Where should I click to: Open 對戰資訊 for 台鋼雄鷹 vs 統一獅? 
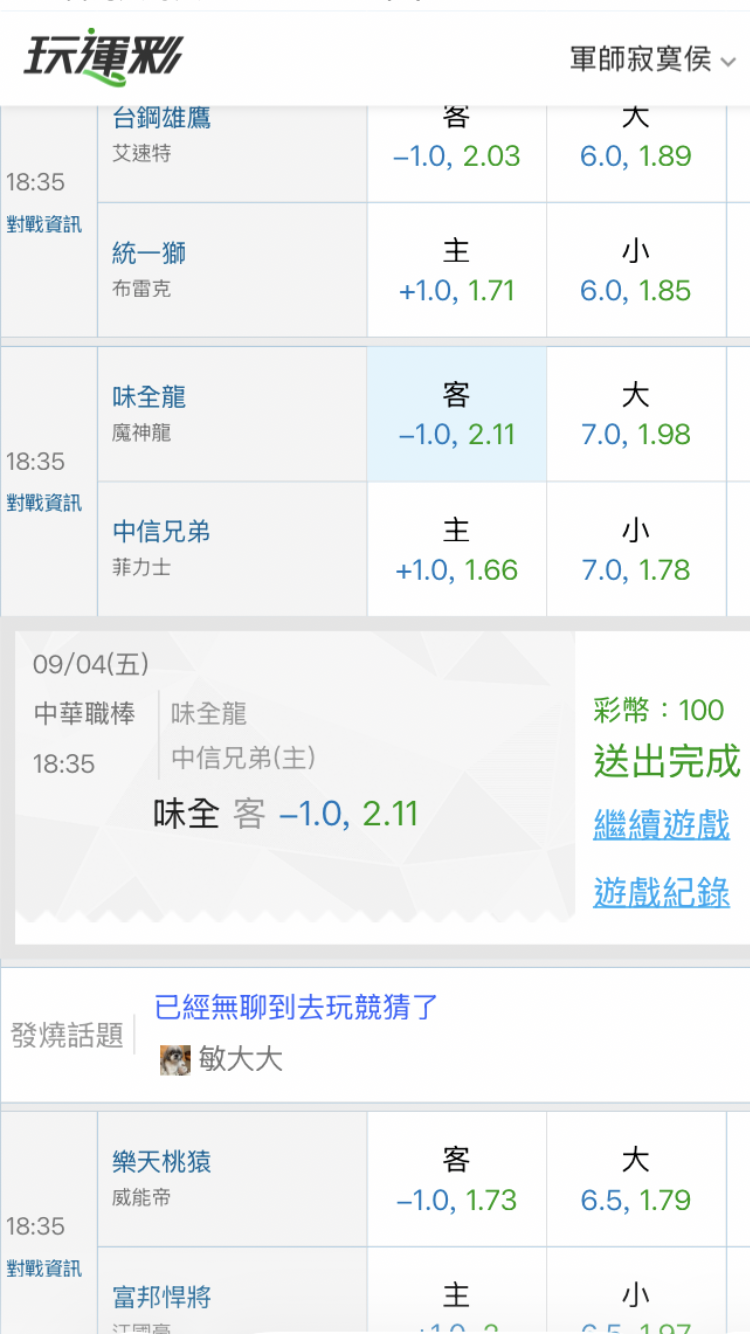coord(44,224)
